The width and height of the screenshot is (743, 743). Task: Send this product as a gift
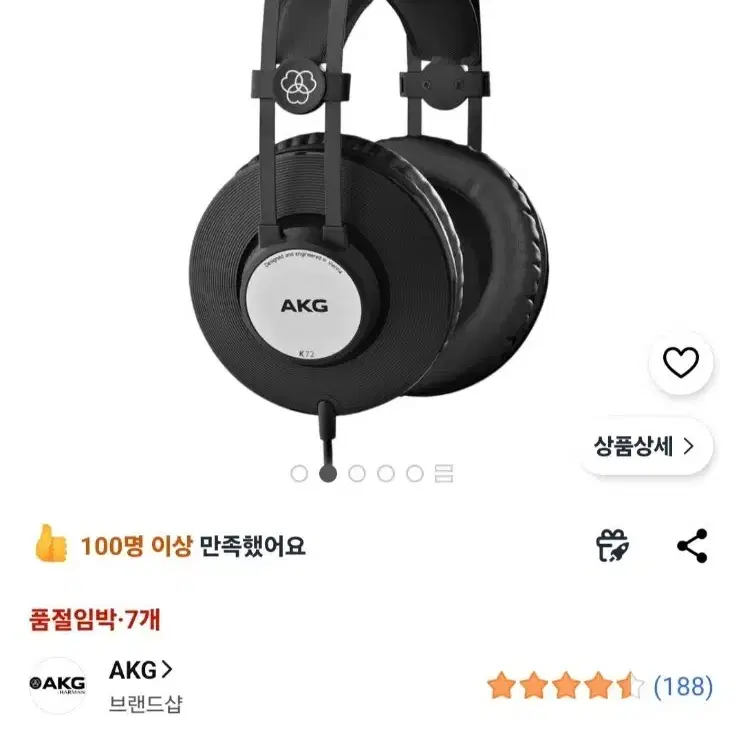612,546
